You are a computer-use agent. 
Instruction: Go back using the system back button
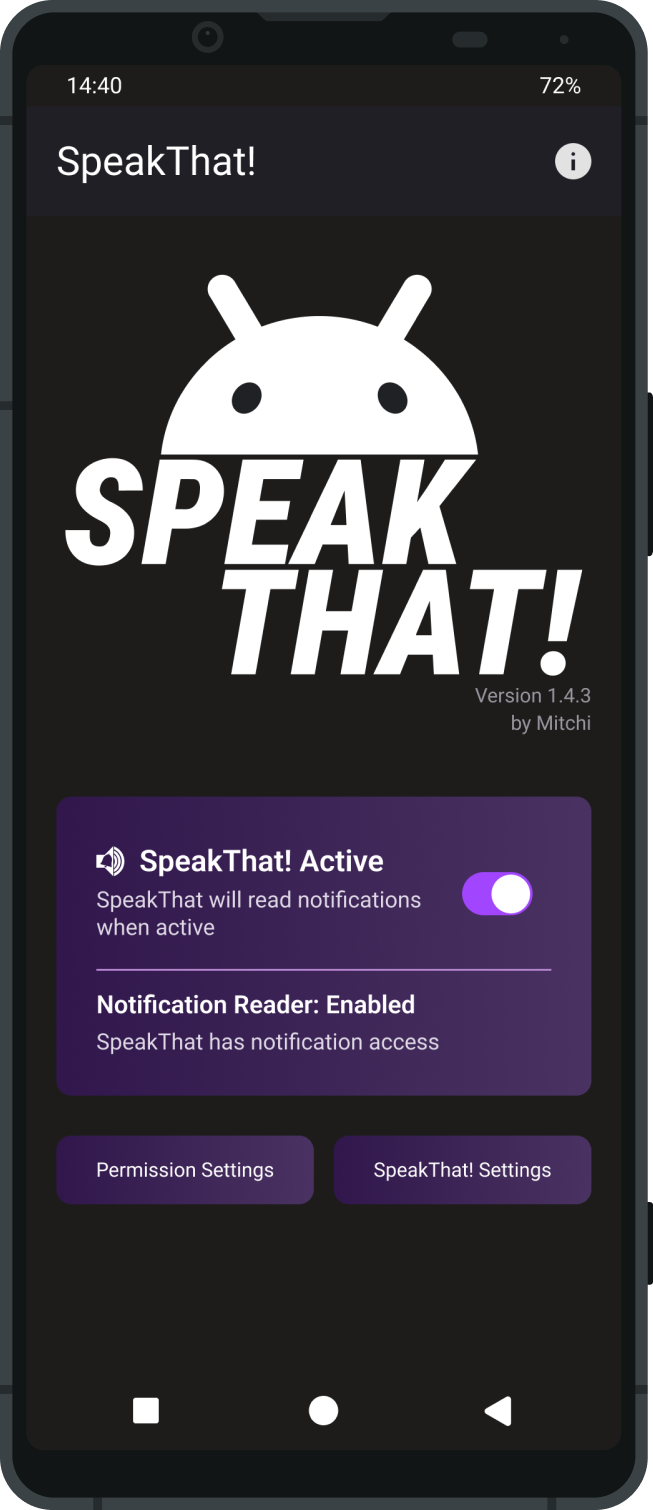pos(498,1410)
